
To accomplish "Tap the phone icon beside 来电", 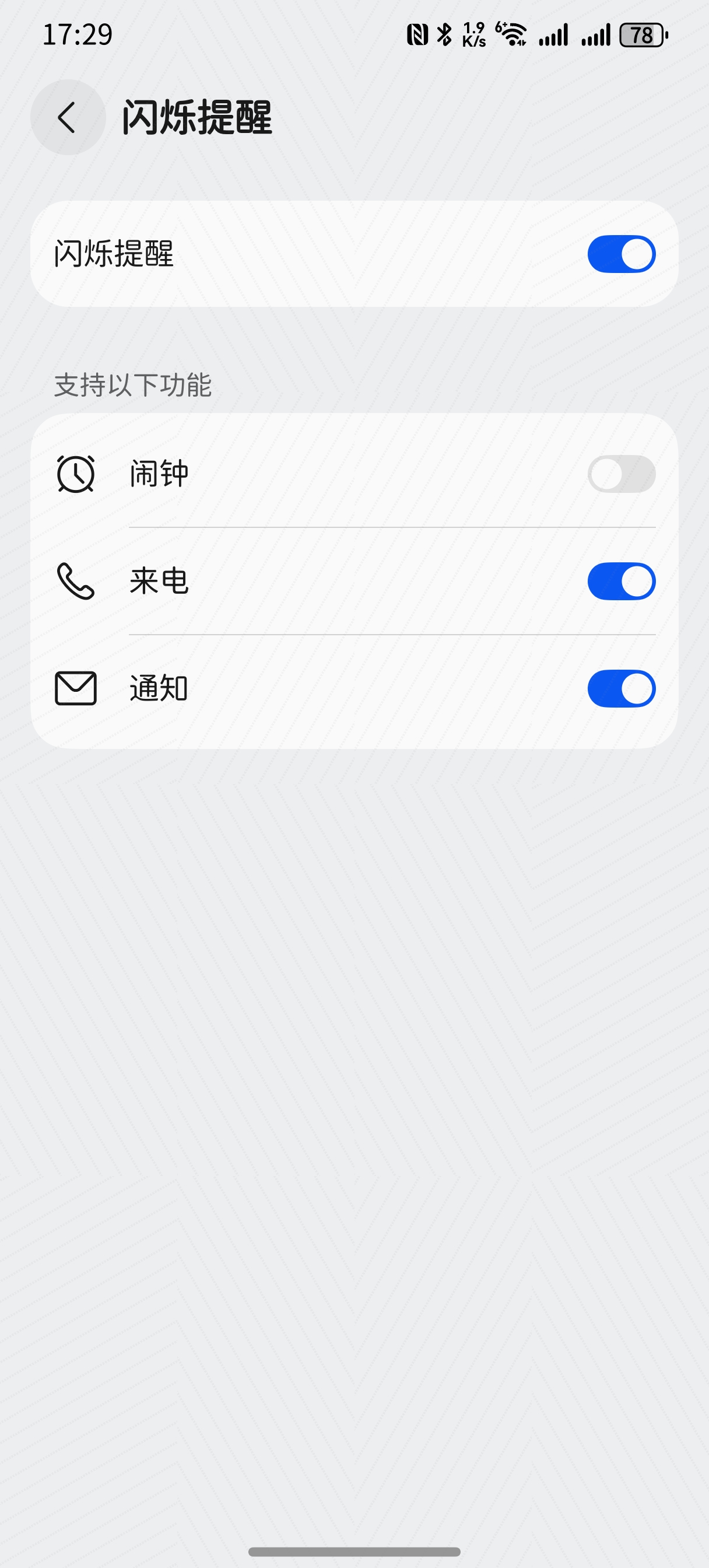I will pos(74,582).
